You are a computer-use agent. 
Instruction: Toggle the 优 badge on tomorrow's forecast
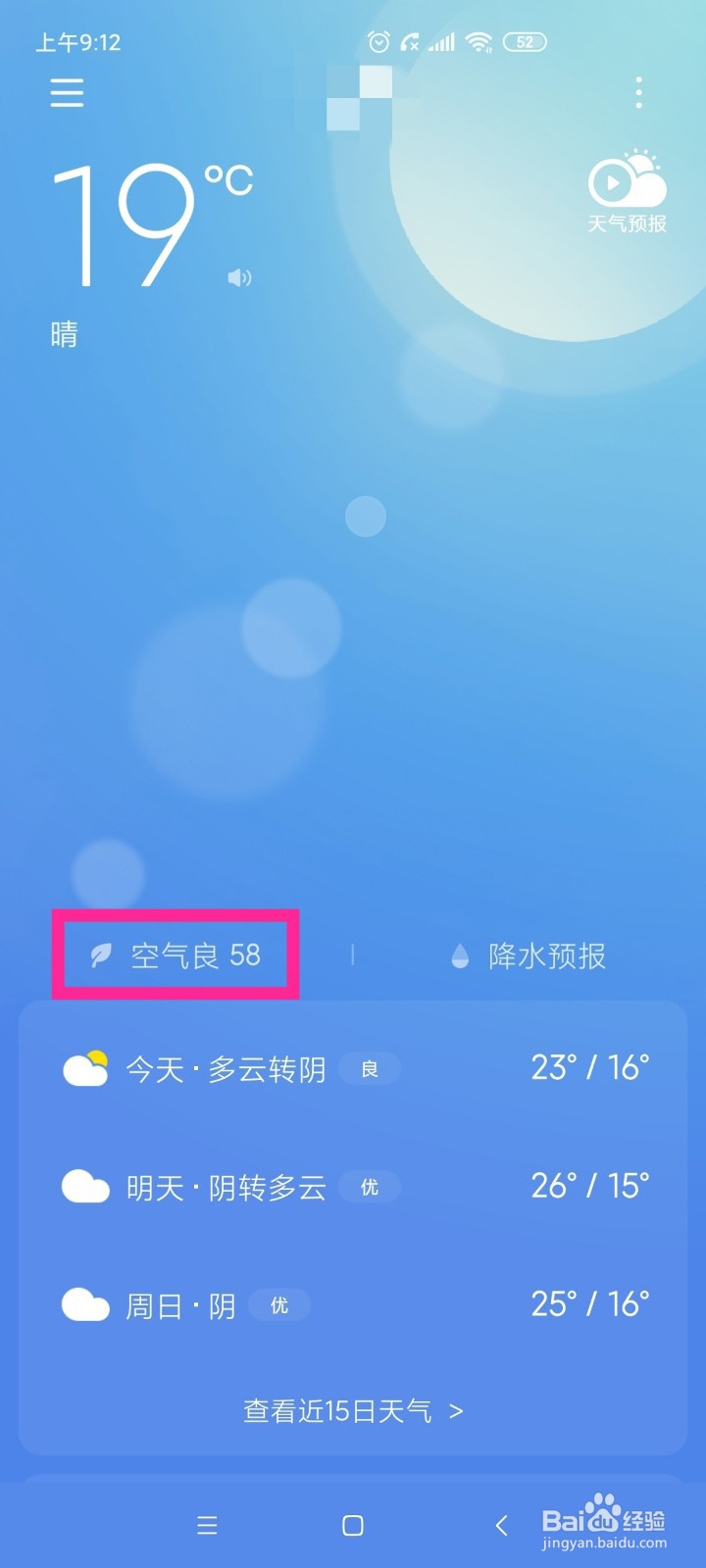pyautogui.click(x=370, y=1187)
